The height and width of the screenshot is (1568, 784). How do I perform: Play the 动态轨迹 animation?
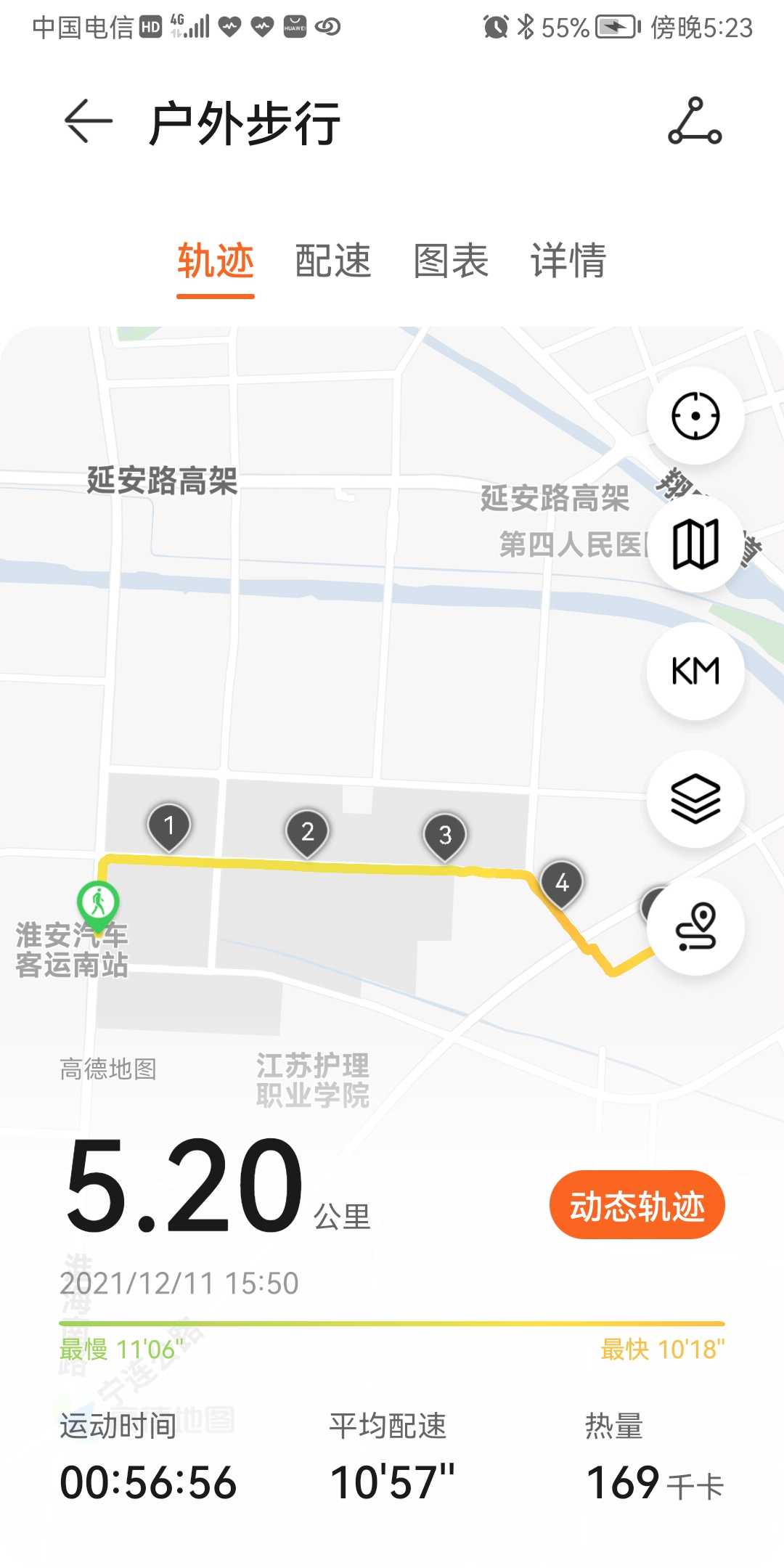pos(637,1205)
